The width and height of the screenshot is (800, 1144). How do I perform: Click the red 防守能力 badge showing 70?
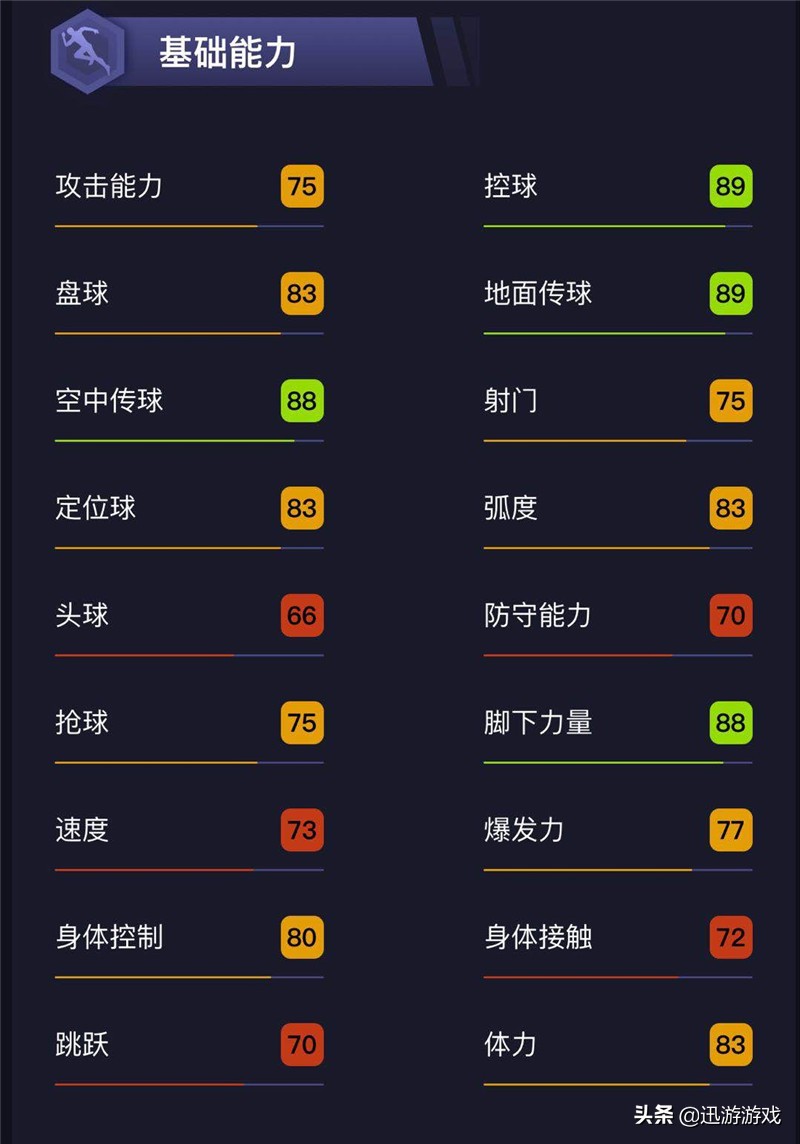(731, 616)
